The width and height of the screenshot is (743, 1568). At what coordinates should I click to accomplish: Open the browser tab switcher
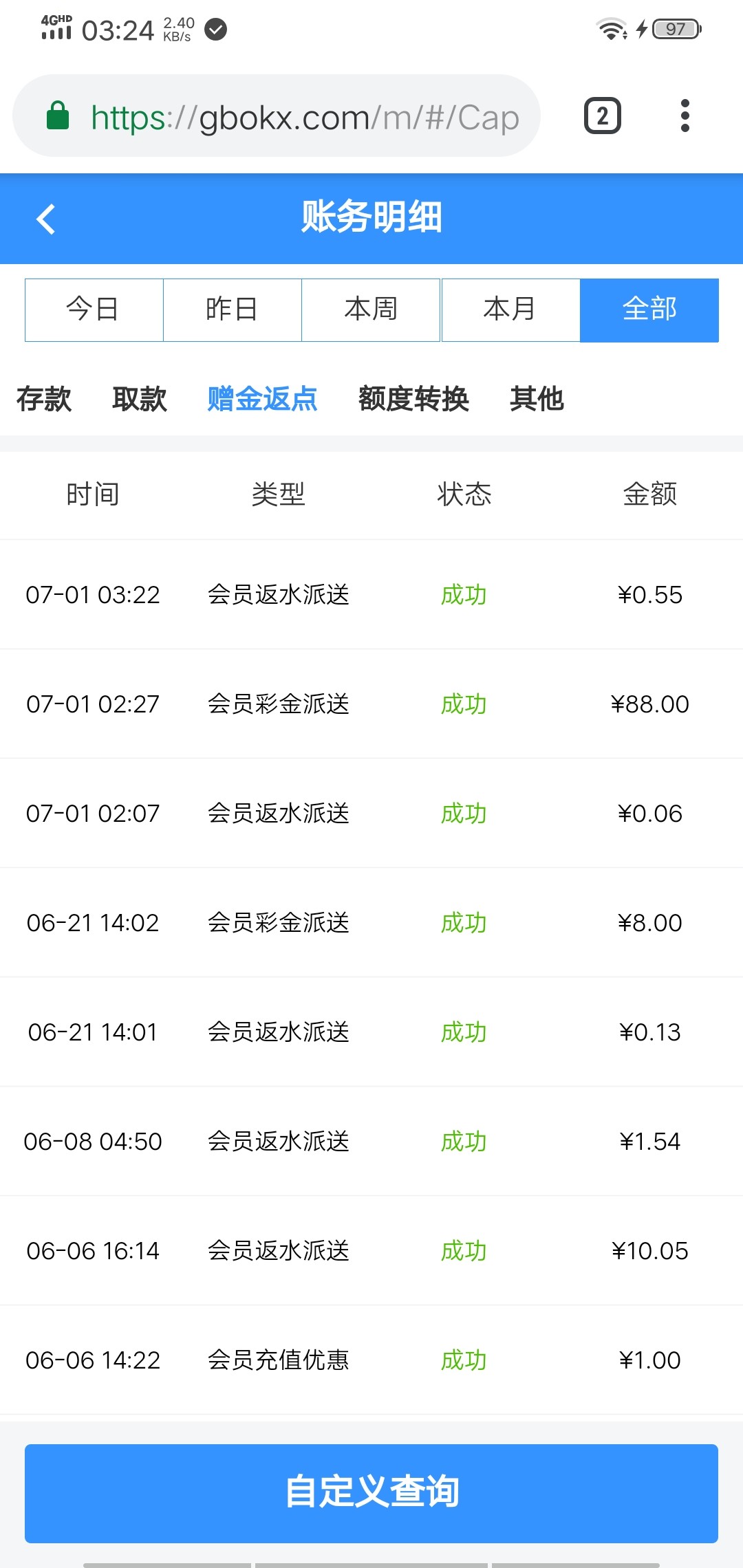(x=602, y=116)
